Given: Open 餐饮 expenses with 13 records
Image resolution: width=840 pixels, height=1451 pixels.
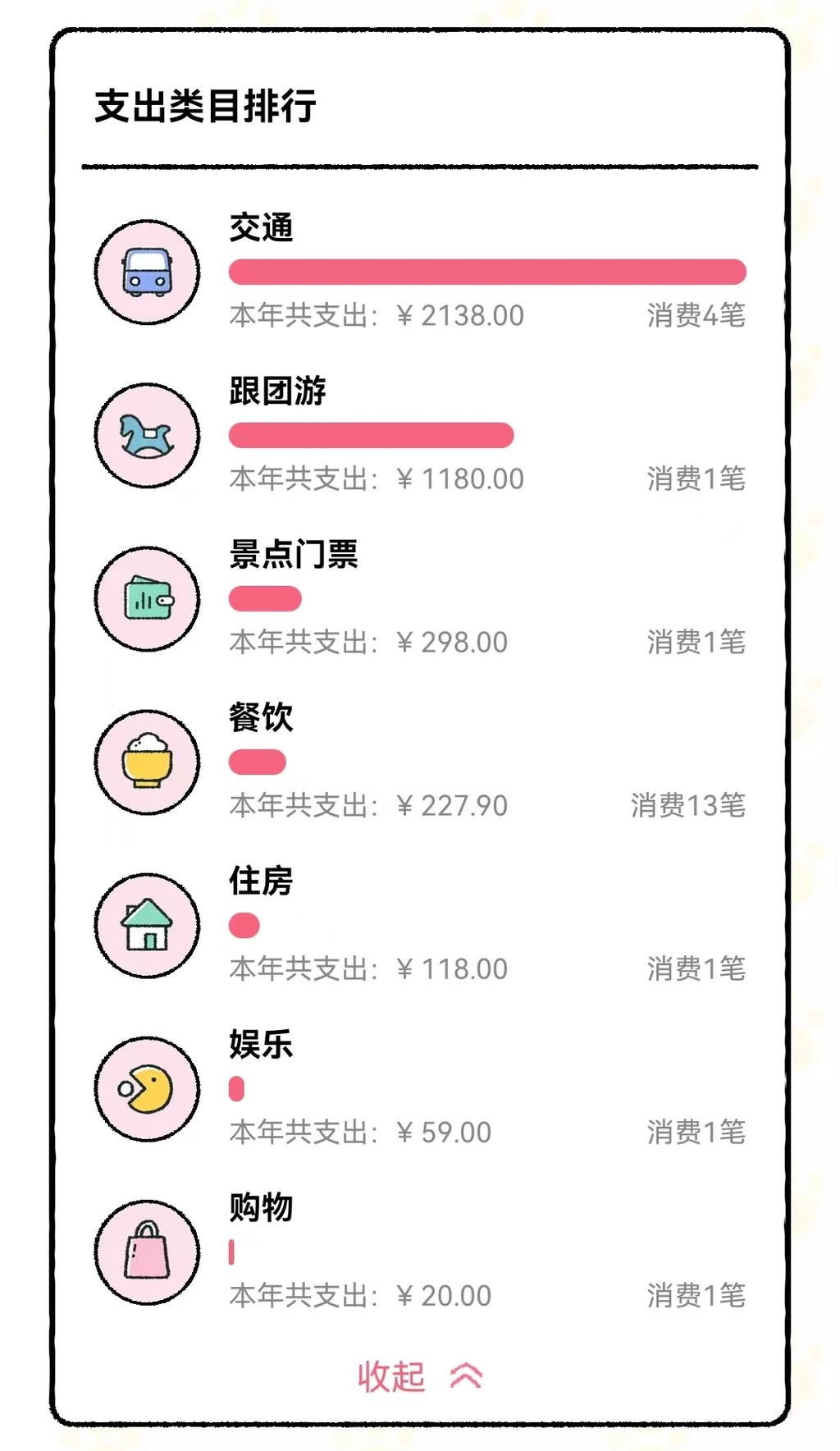Looking at the screenshot, I should pos(420,762).
